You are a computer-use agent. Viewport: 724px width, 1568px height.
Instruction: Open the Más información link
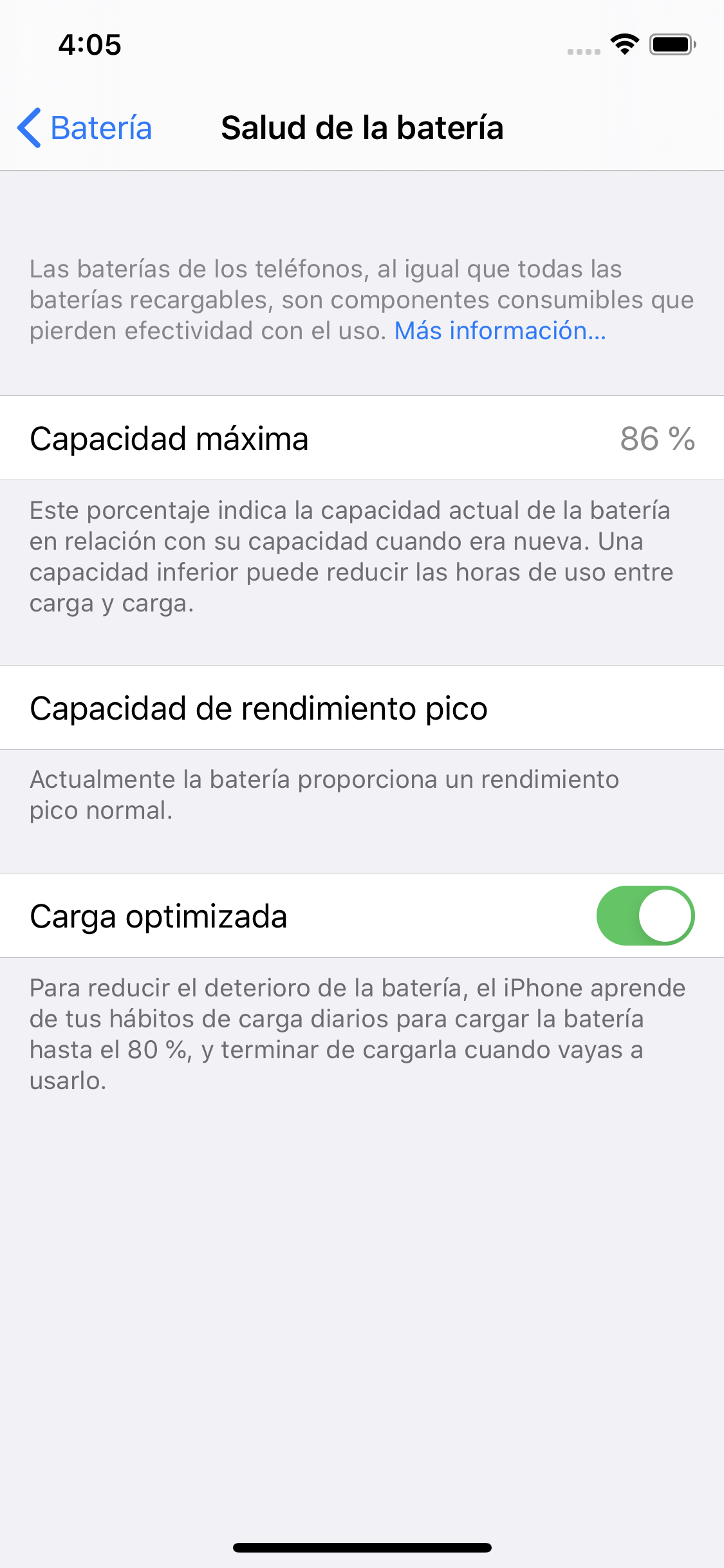pyautogui.click(x=500, y=331)
